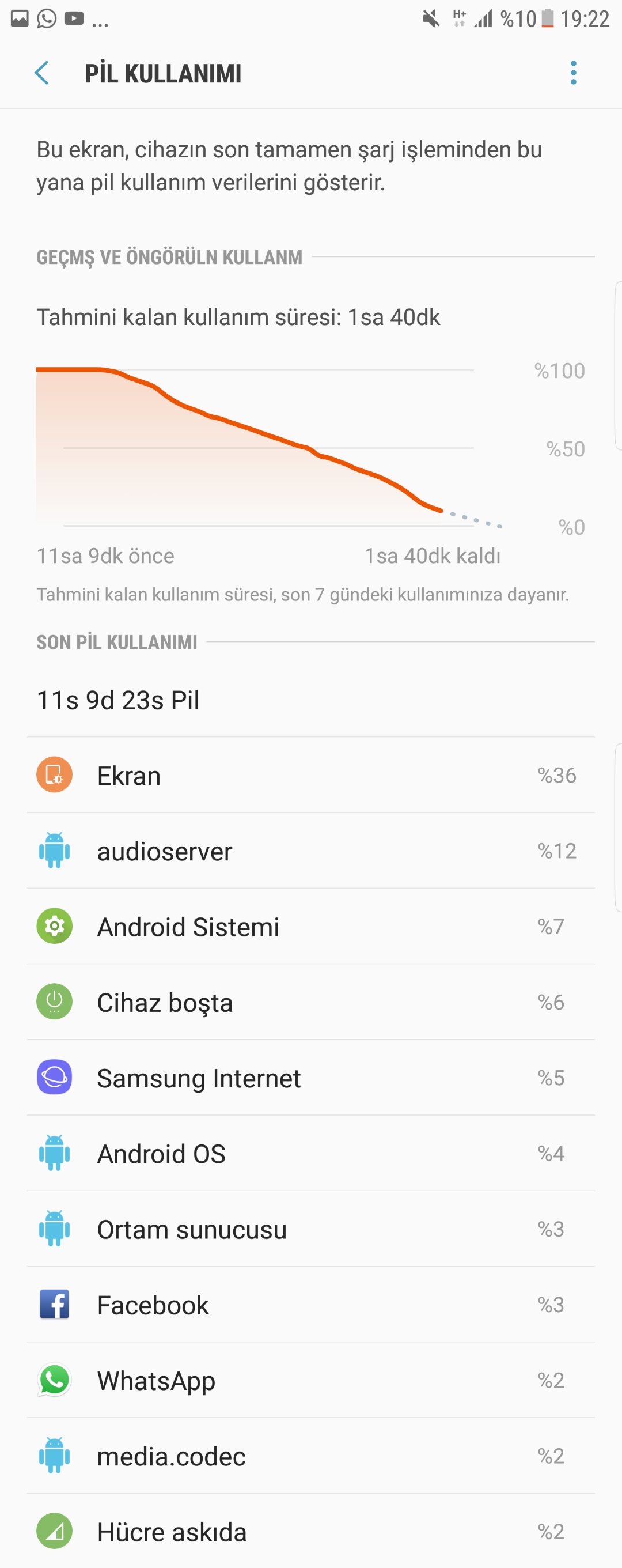This screenshot has height=1568, width=622.
Task: Open Facebook battery usage details
Action: pos(310,1305)
